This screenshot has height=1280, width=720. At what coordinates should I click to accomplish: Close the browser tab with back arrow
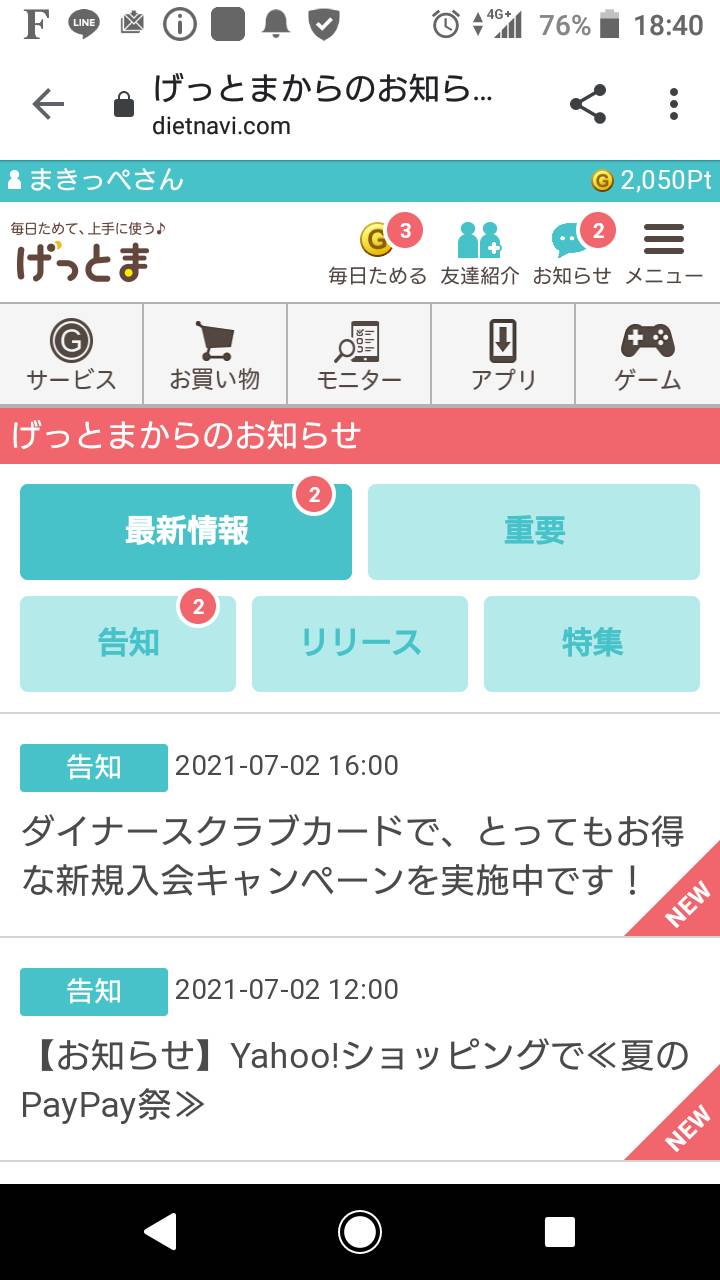coord(48,104)
